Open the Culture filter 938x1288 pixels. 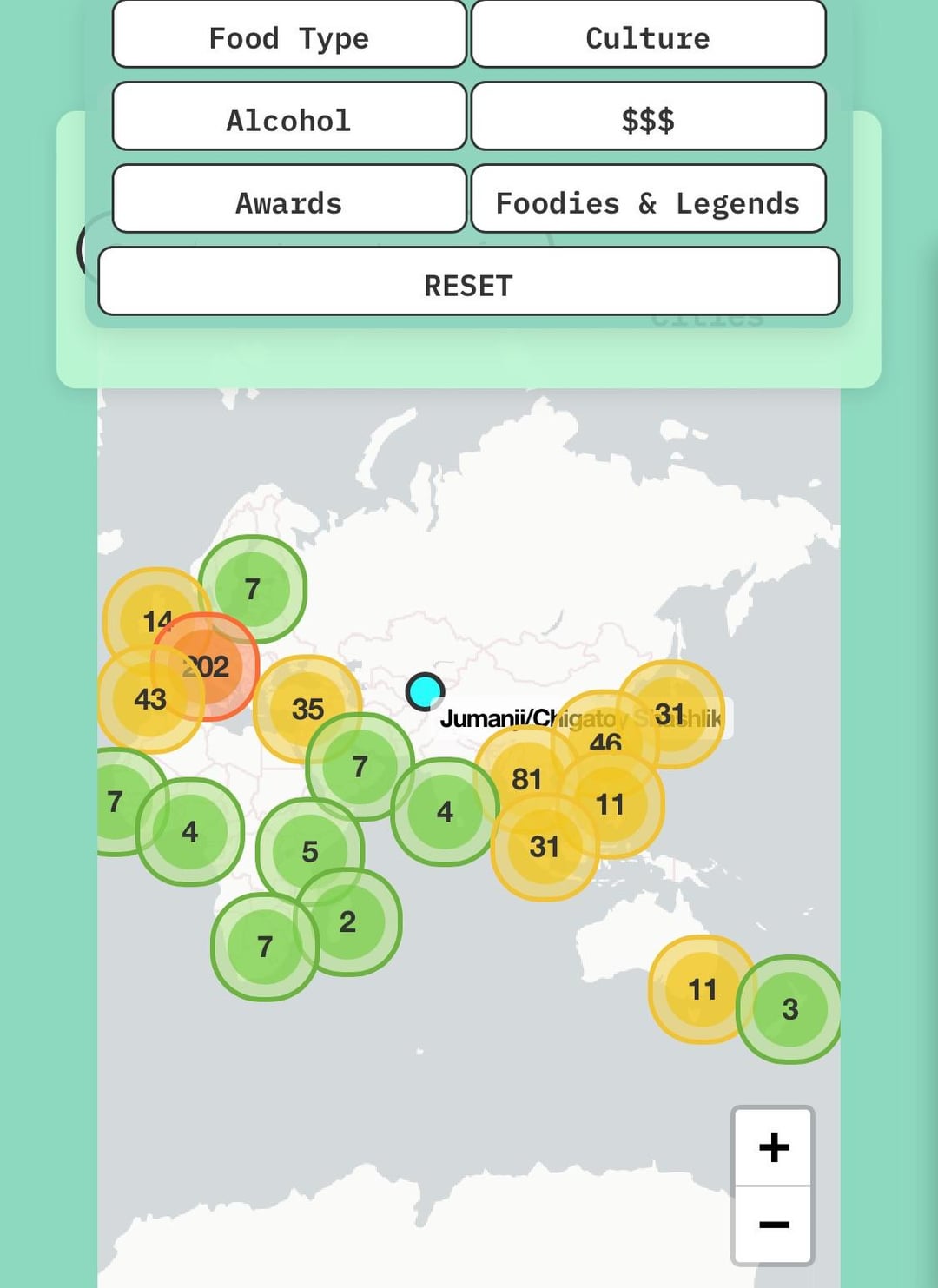(x=648, y=35)
